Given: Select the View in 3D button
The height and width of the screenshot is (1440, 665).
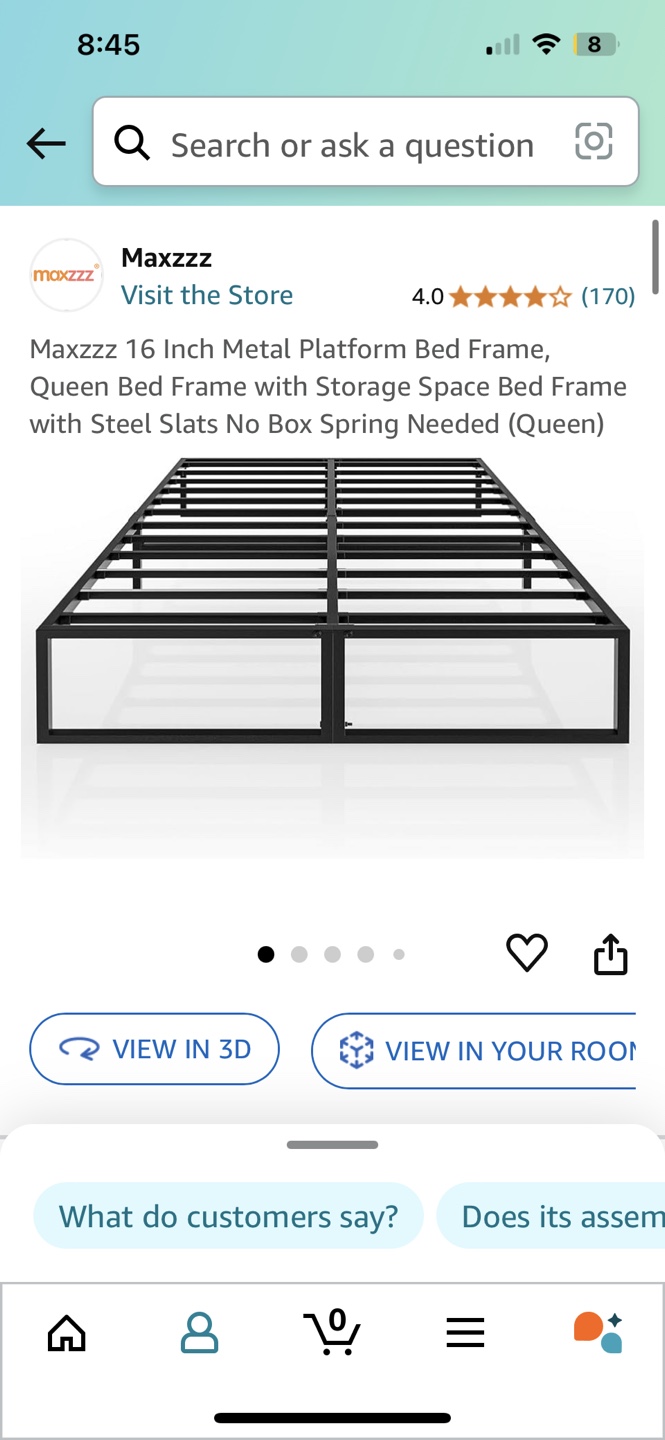Looking at the screenshot, I should click(154, 1049).
